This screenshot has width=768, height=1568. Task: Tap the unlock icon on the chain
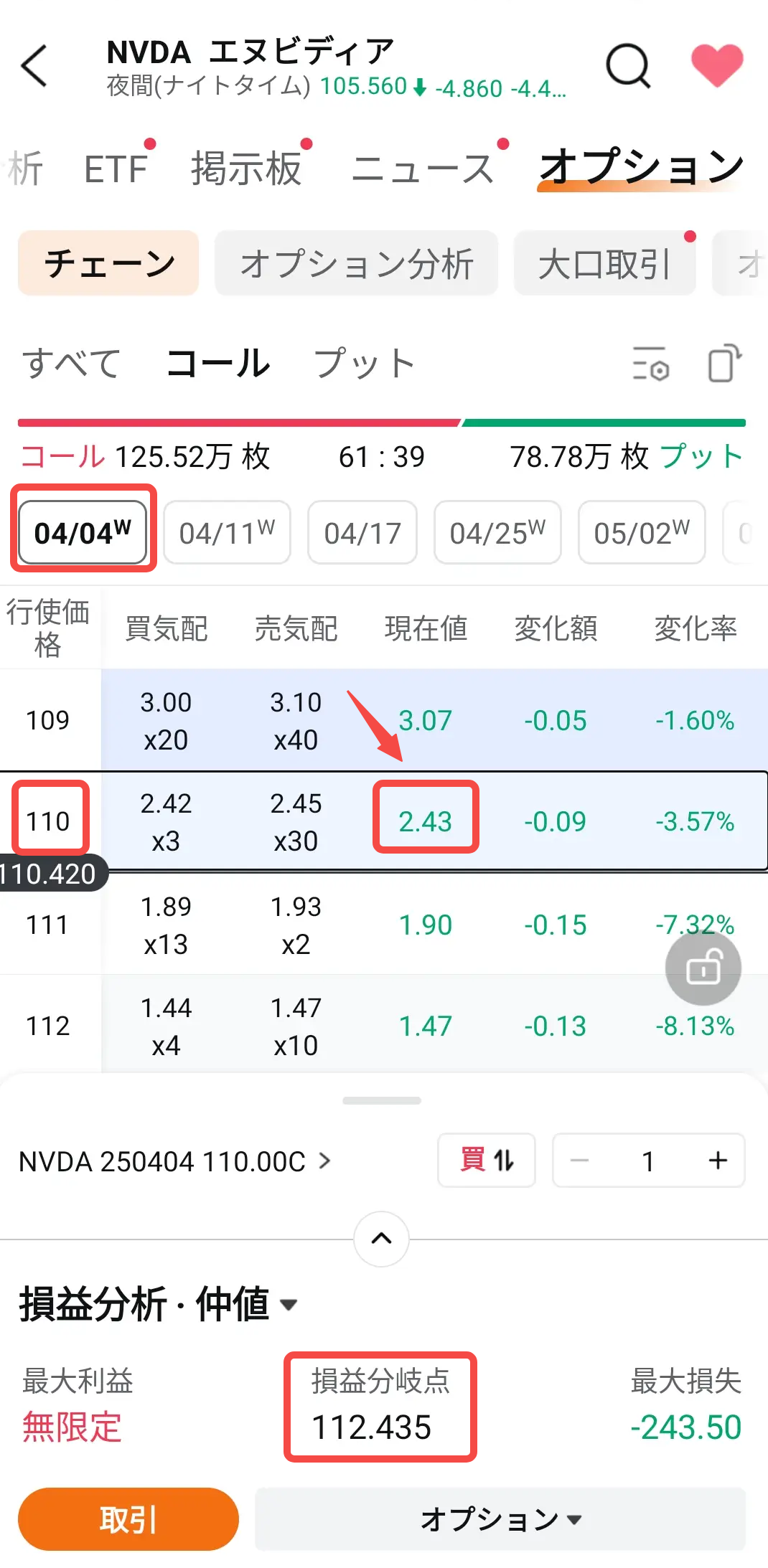click(x=702, y=968)
